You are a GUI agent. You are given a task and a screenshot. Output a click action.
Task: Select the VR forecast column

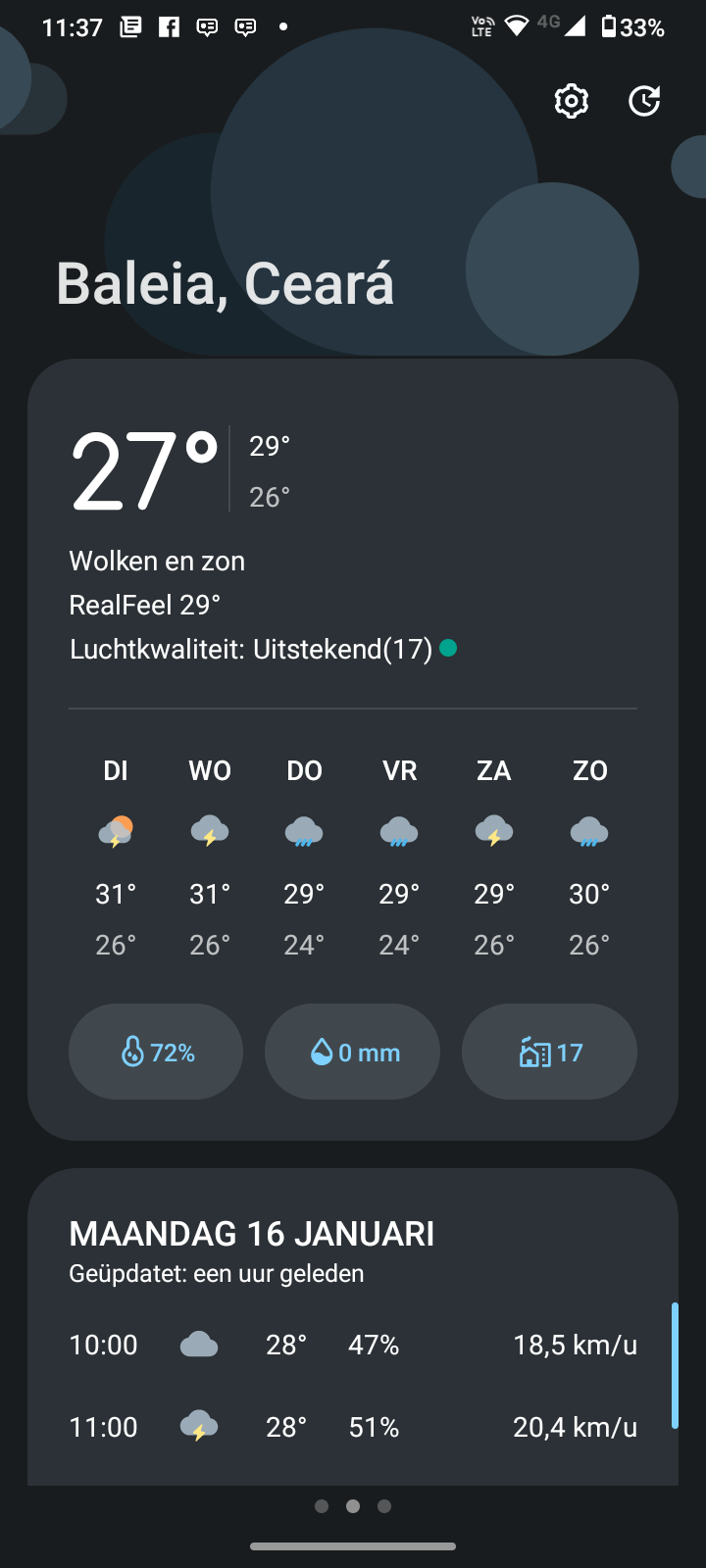[399, 857]
